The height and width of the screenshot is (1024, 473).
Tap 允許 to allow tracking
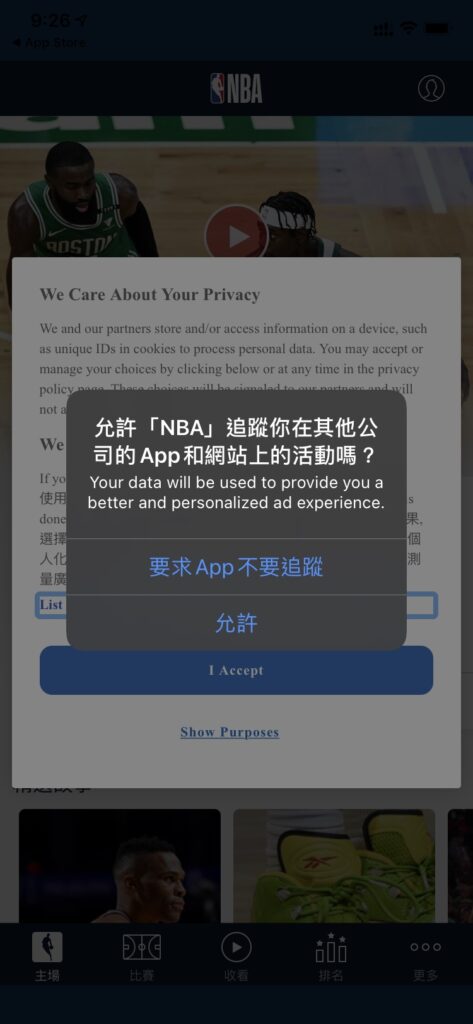(236, 623)
